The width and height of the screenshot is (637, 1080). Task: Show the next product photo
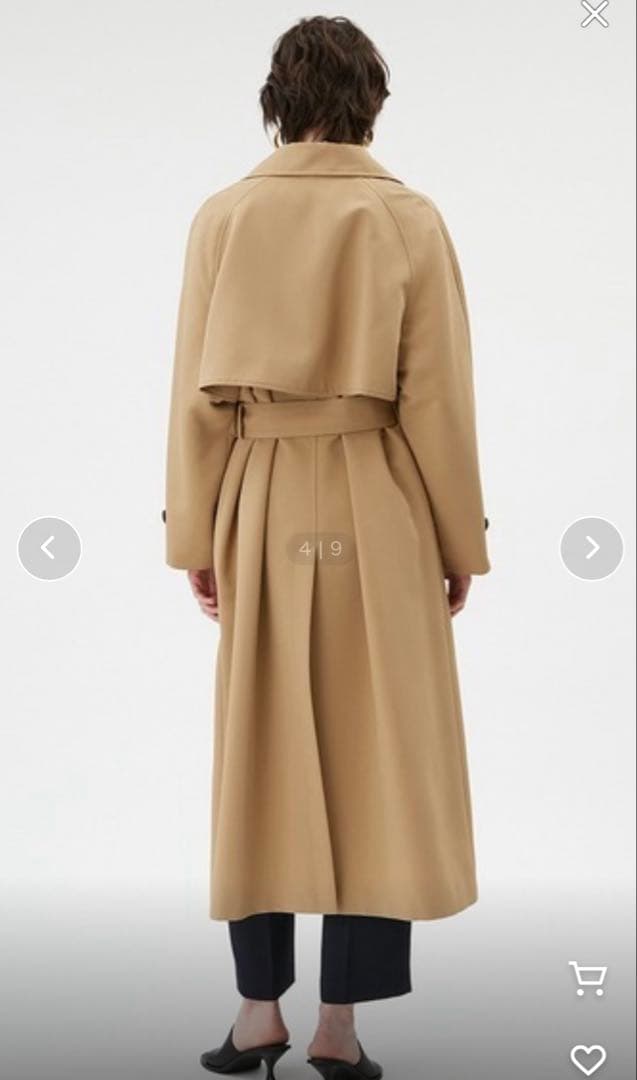tap(591, 548)
